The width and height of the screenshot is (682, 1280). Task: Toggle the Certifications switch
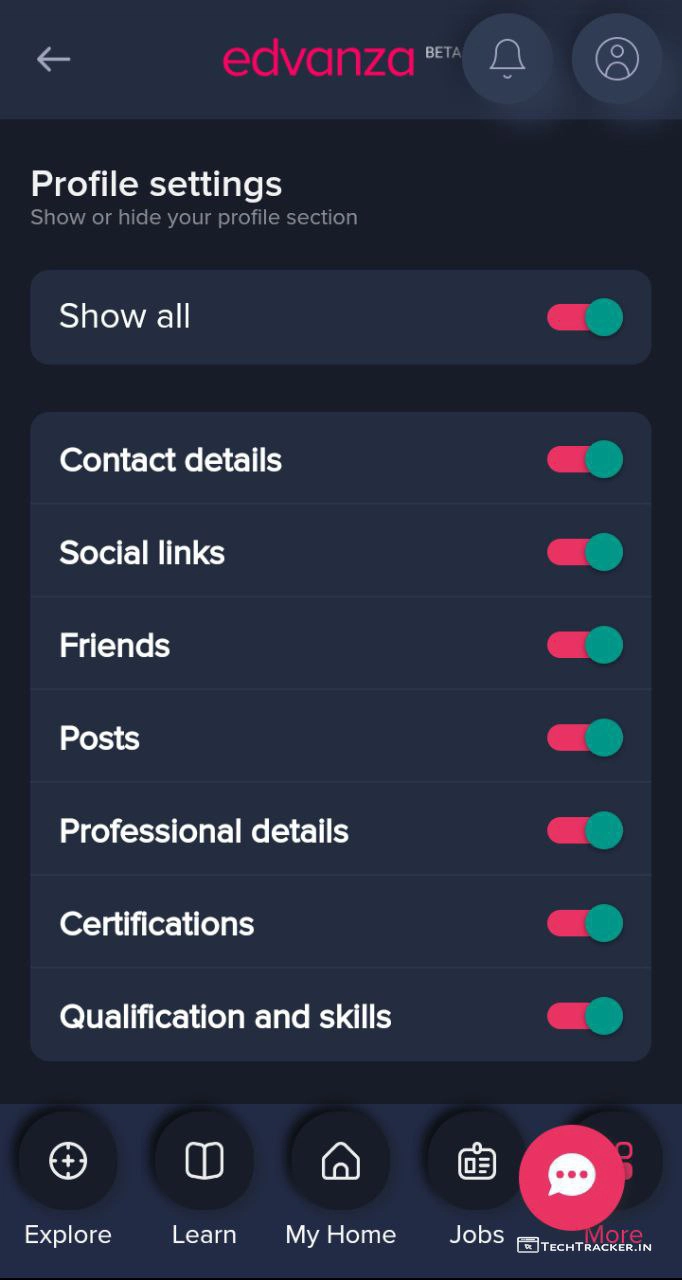coord(585,923)
